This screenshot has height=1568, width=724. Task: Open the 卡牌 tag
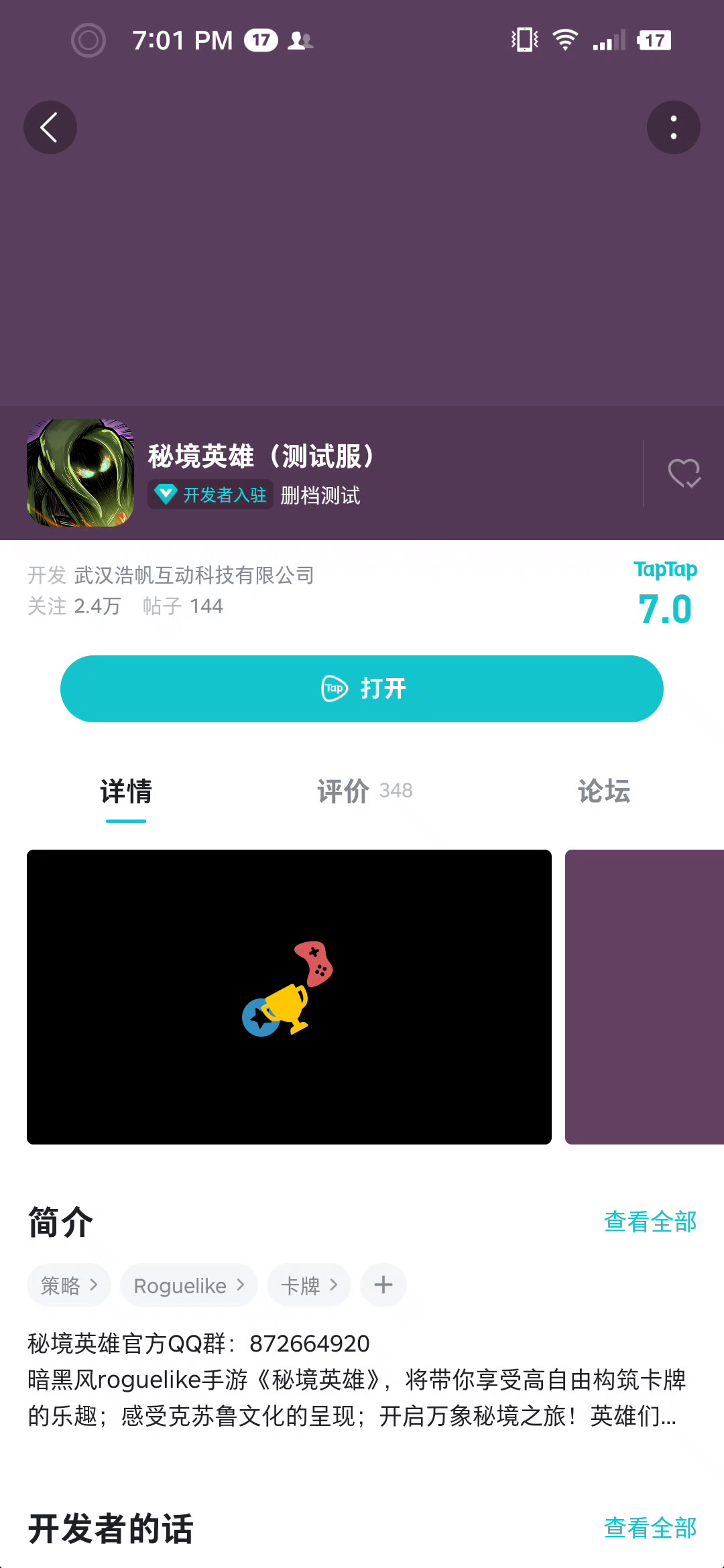tap(308, 1285)
